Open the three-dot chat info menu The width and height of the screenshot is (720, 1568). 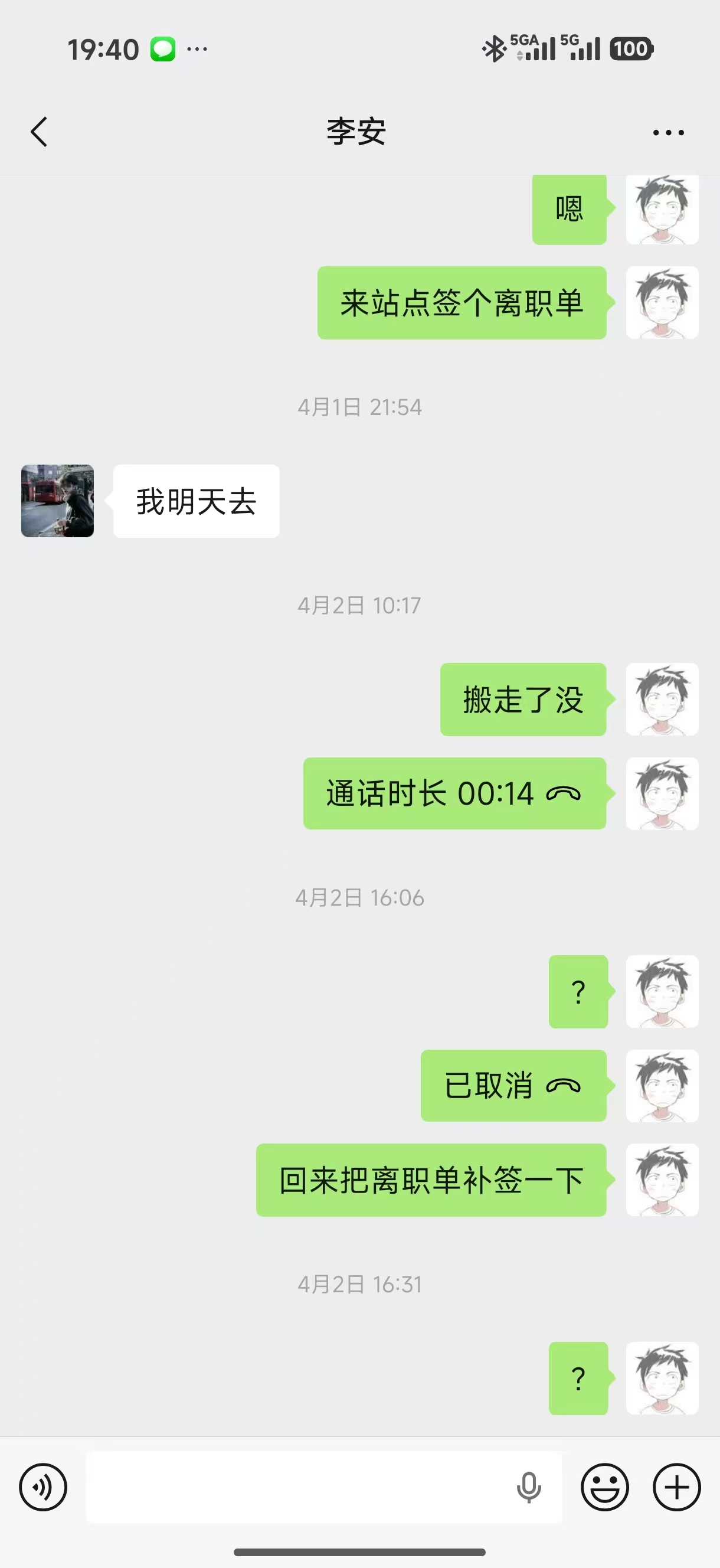[x=668, y=132]
